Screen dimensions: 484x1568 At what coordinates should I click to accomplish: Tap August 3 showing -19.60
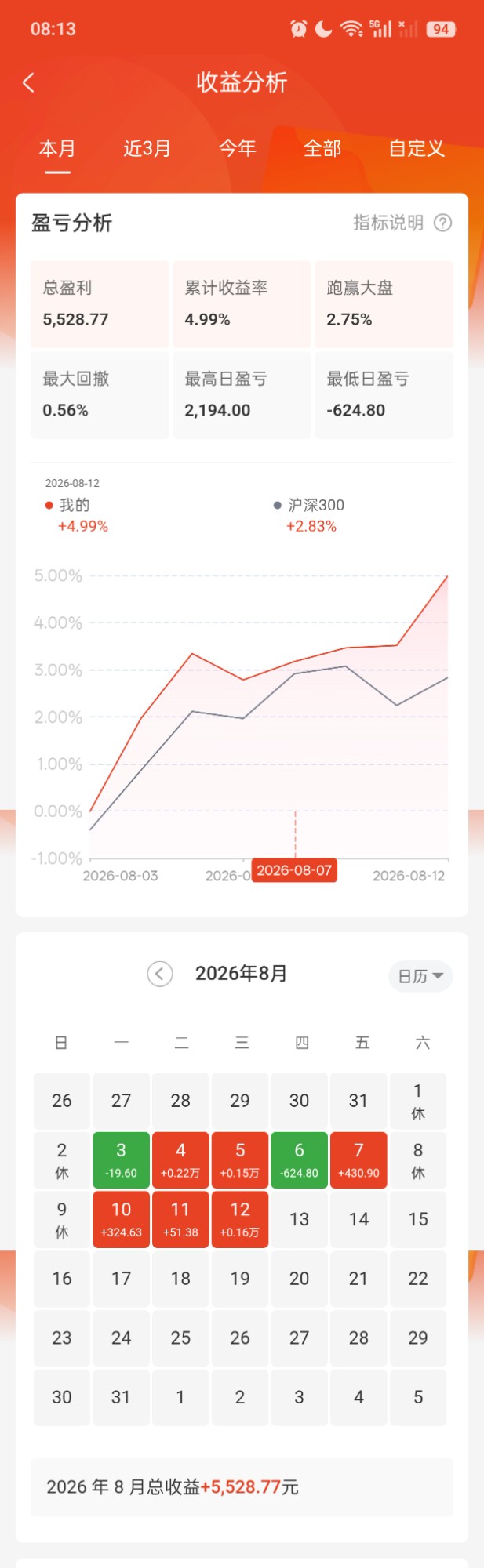point(121,1160)
